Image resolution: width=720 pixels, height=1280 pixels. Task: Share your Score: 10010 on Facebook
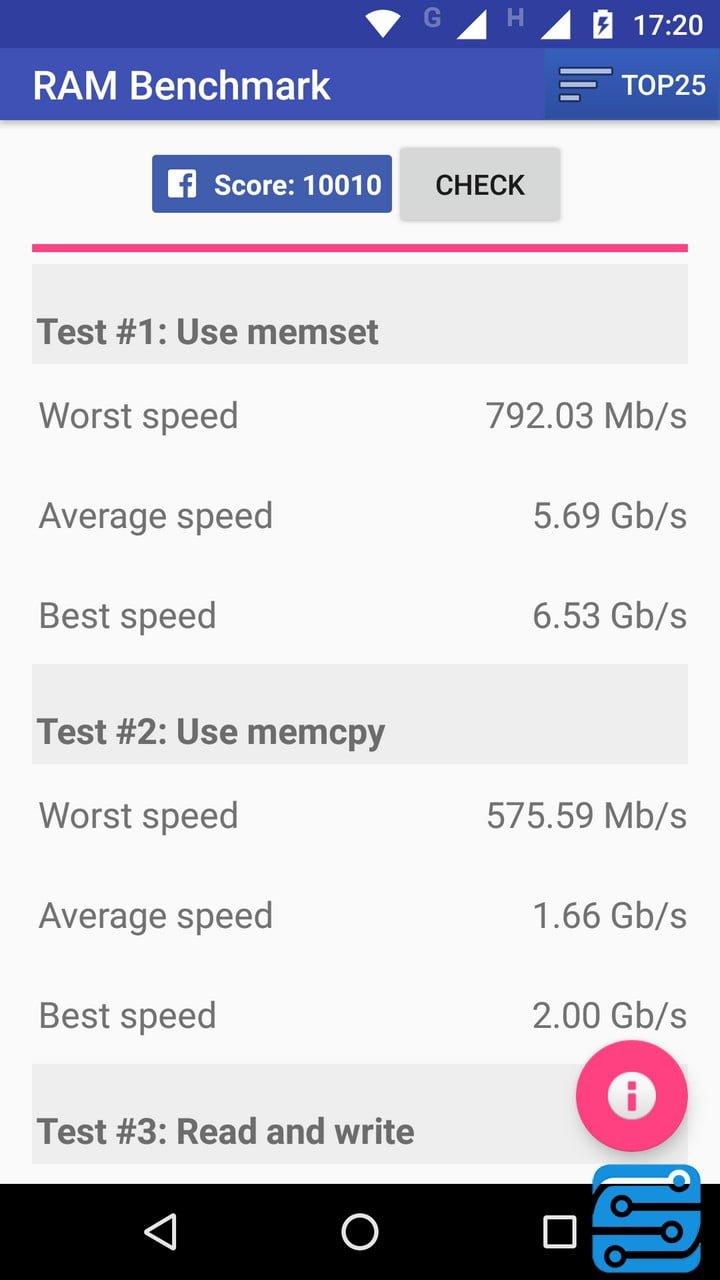(271, 184)
